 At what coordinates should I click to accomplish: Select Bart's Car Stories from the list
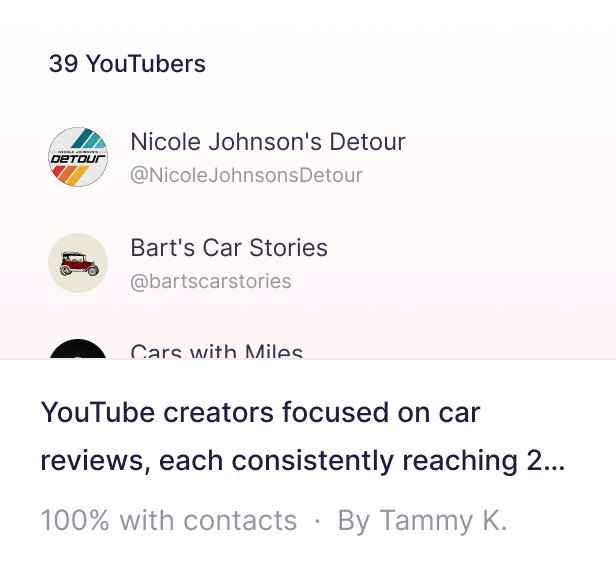(228, 263)
